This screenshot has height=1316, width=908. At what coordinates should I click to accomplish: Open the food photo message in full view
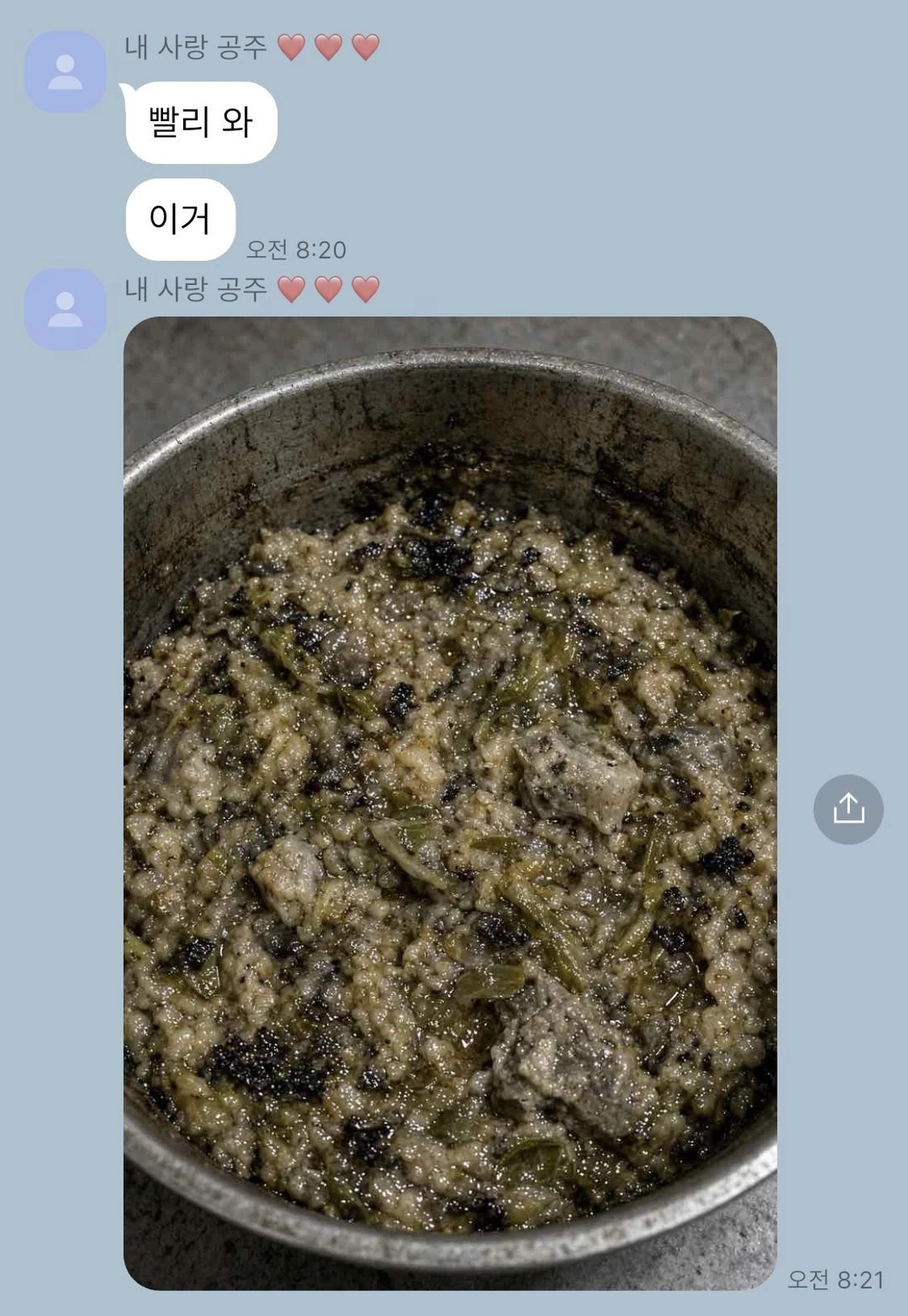pos(450,803)
